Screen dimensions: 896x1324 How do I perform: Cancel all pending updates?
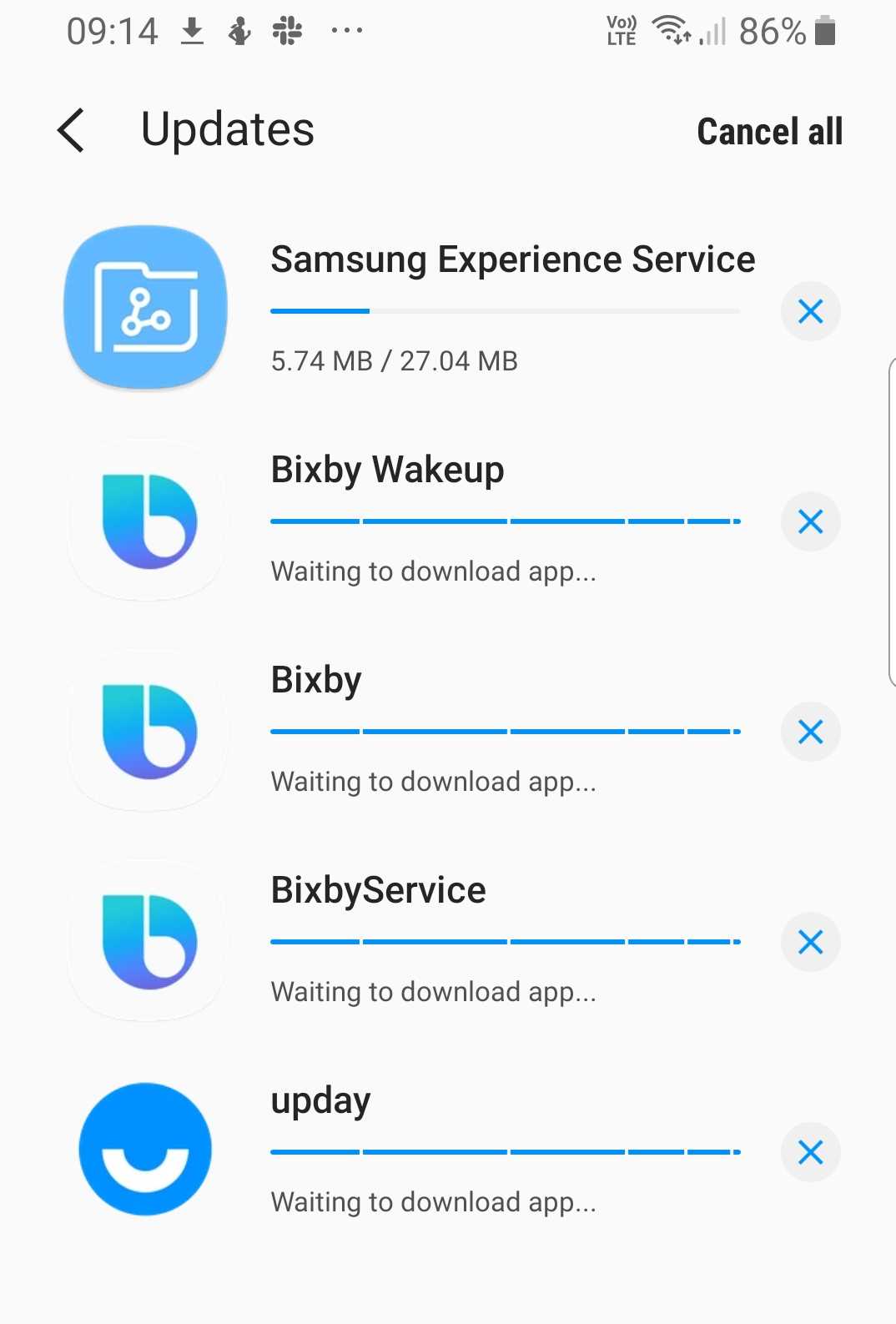click(769, 132)
